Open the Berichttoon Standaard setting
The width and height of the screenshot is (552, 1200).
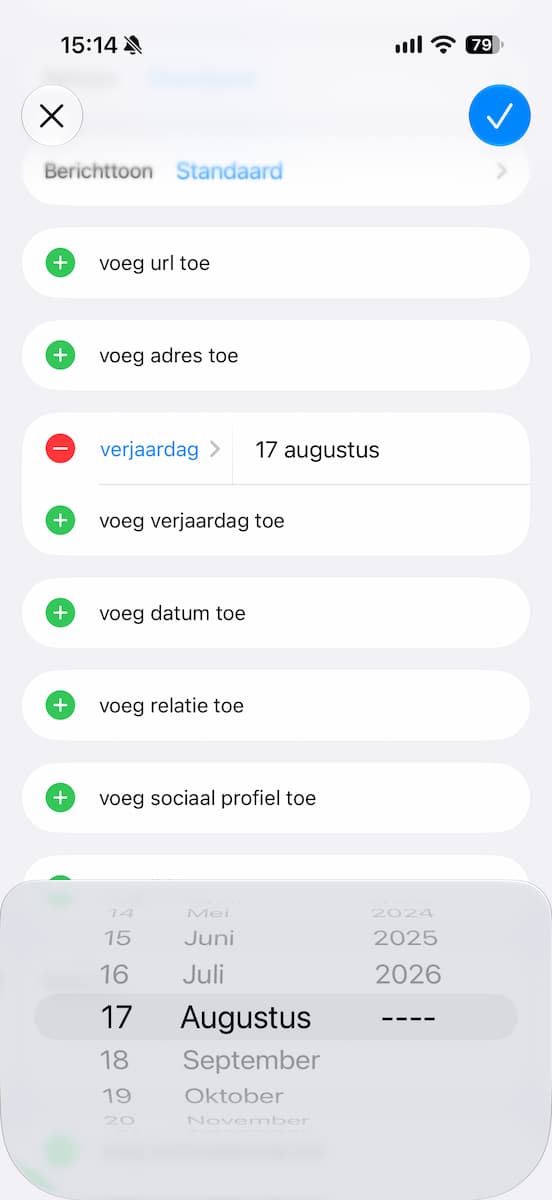[276, 171]
